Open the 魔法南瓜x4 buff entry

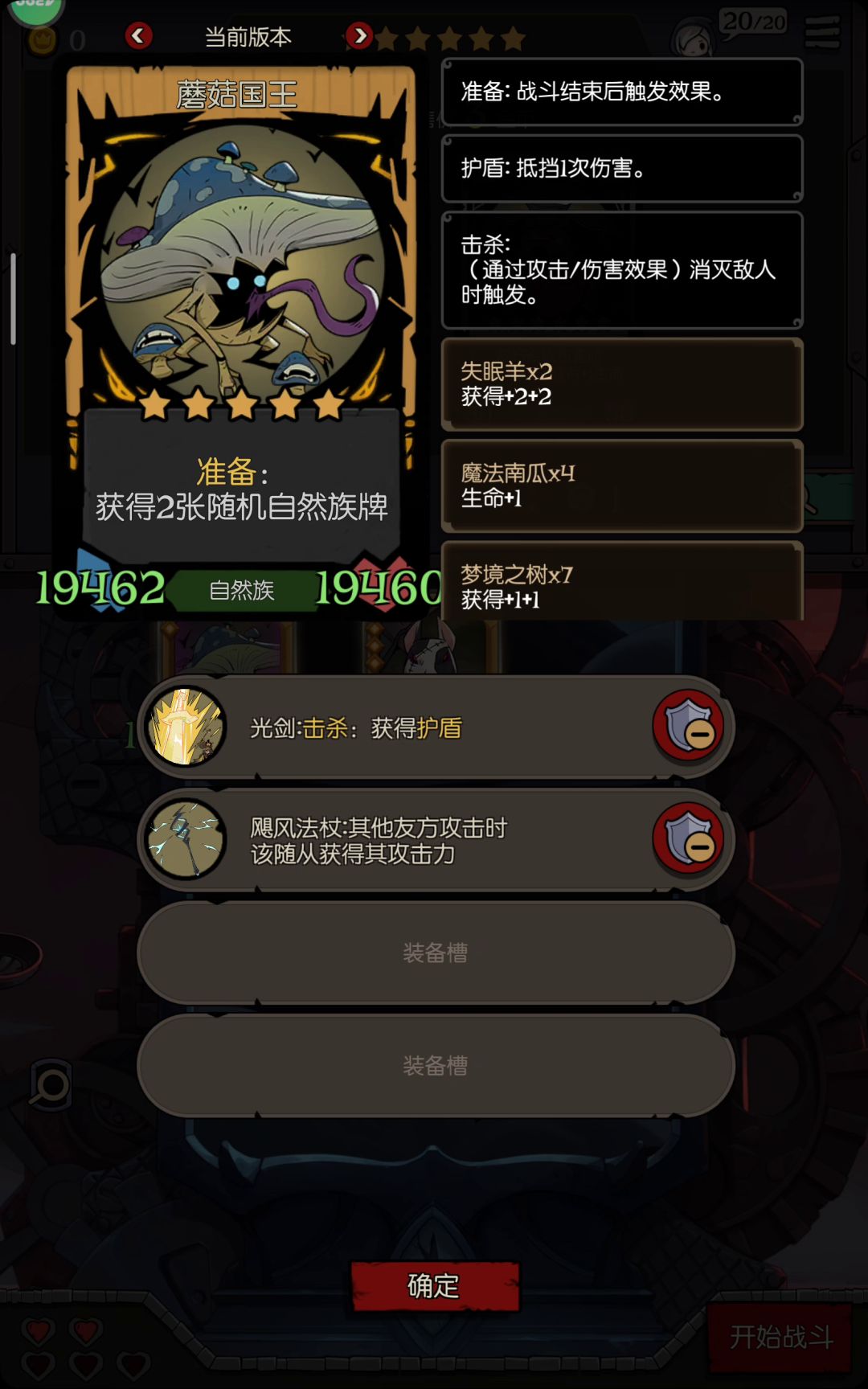621,486
